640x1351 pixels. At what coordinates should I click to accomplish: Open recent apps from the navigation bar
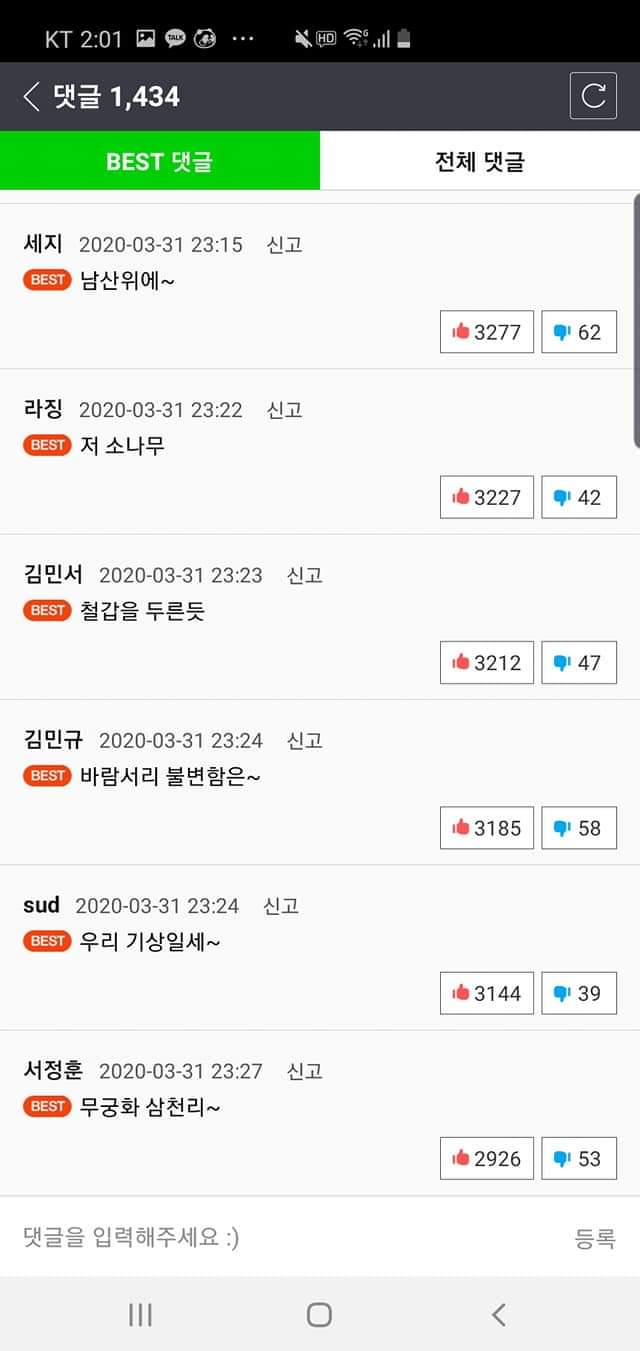tap(140, 1314)
